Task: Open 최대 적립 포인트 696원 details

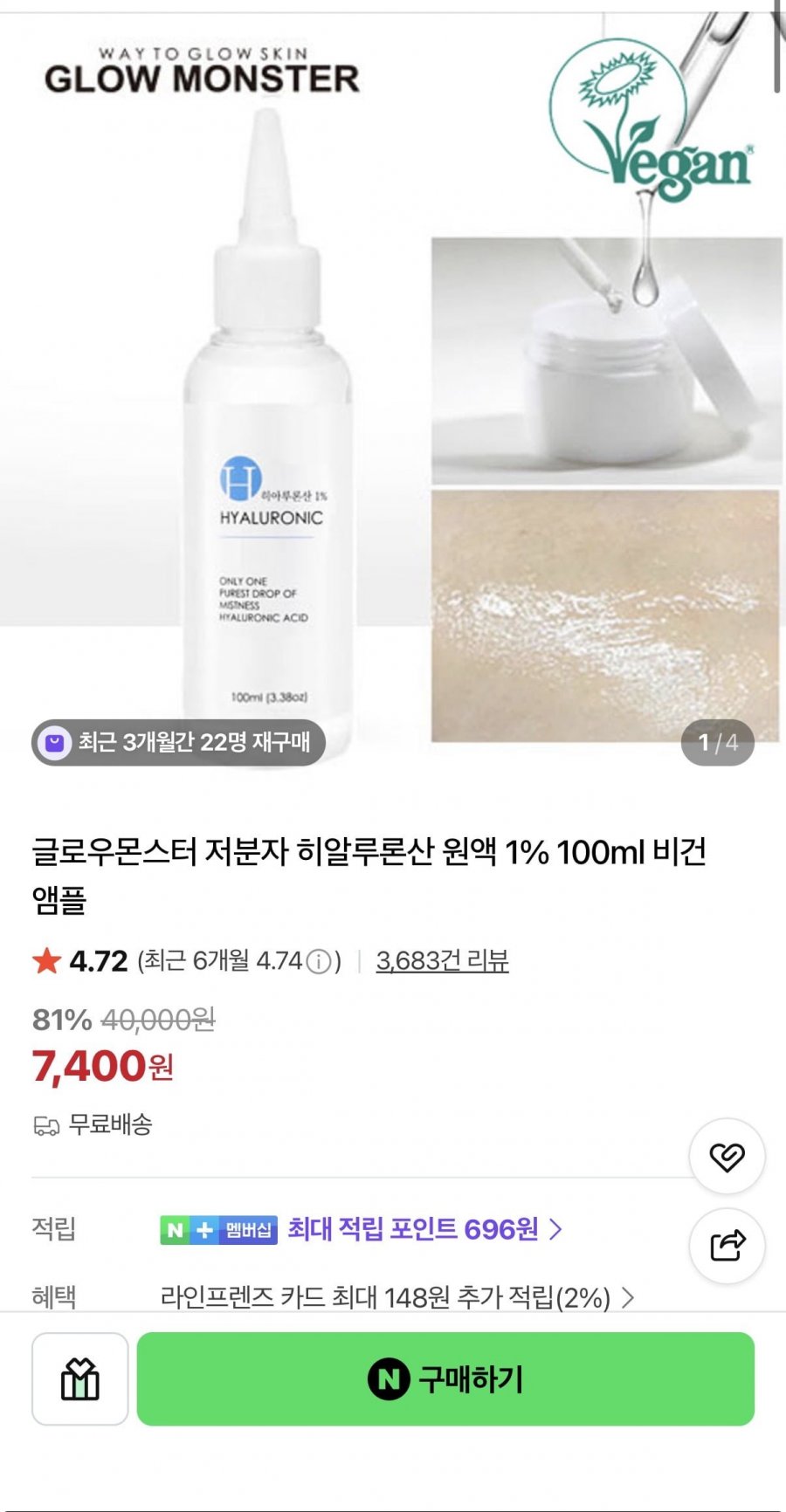Action: 424,1229
